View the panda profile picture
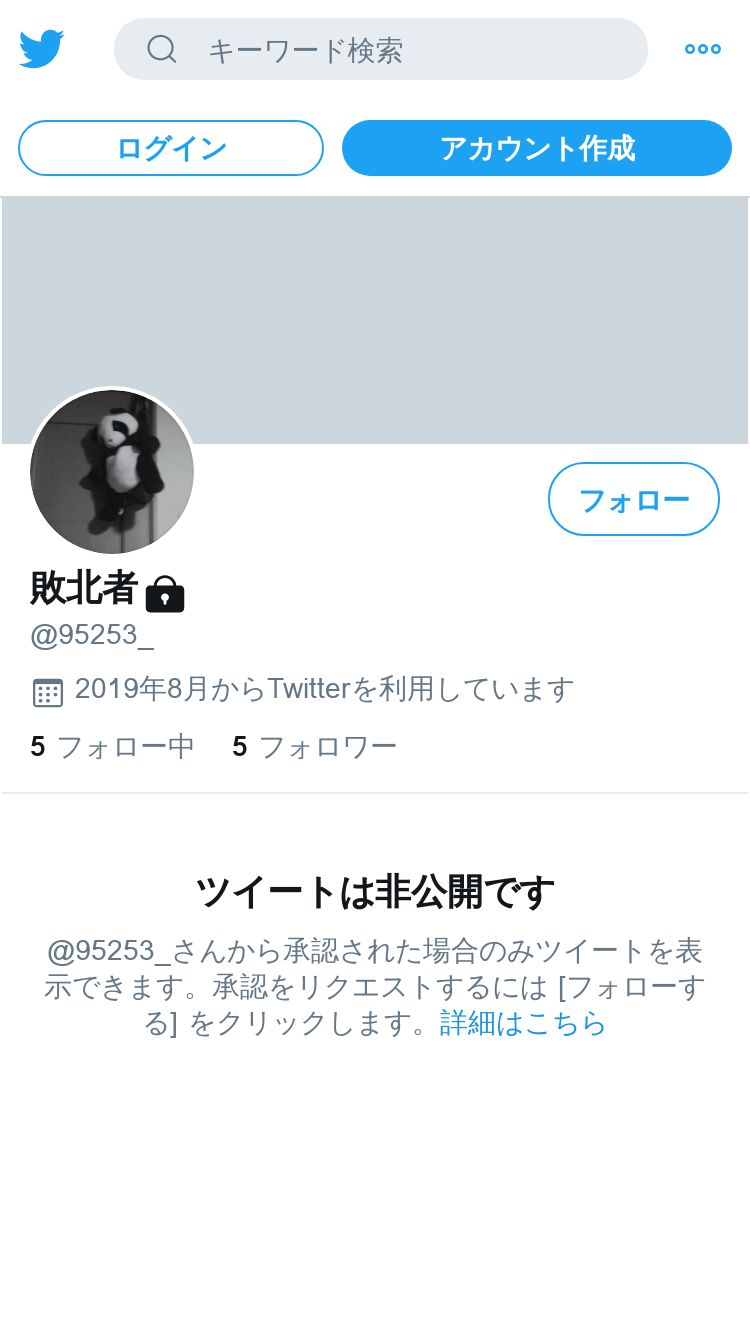The image size is (750, 1334). (112, 472)
